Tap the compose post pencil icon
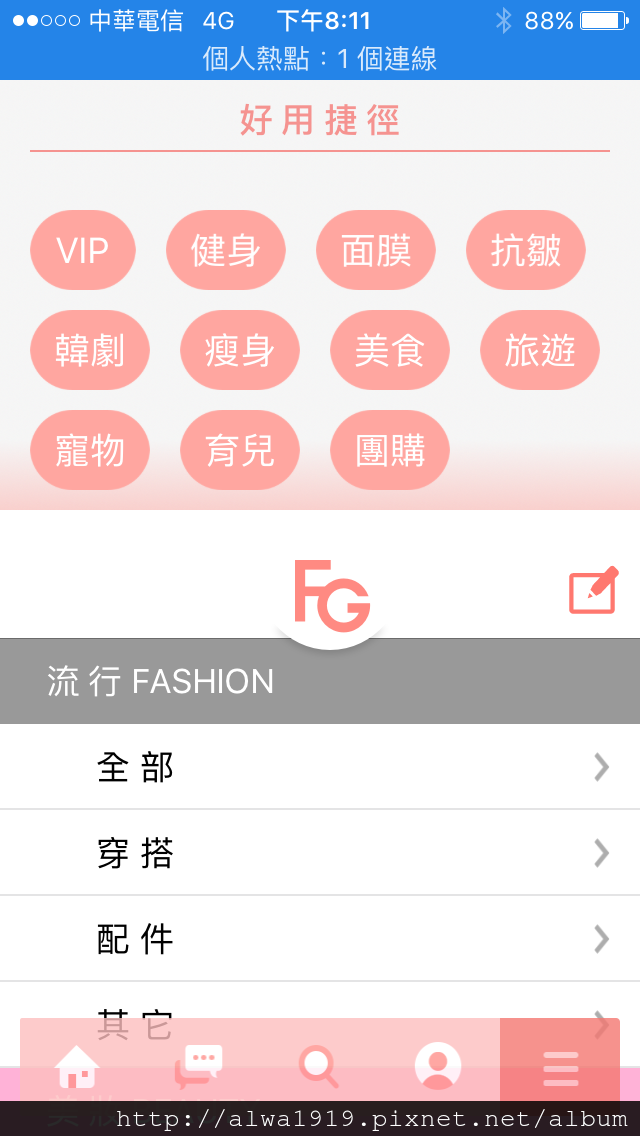 [594, 590]
